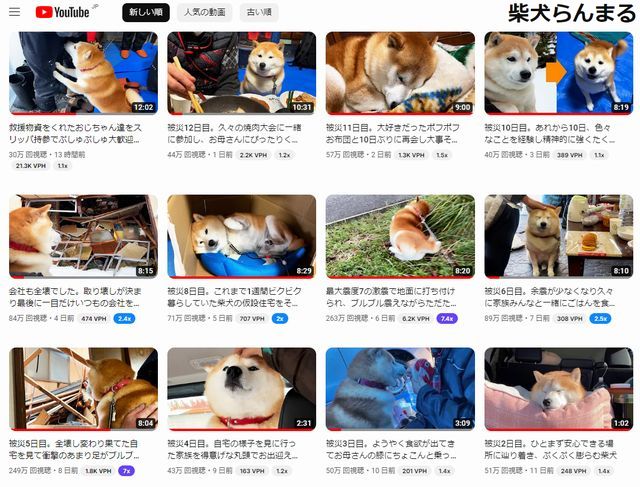Open the 最大震度7の激震 video
This screenshot has width=640, height=487.
pyautogui.click(x=399, y=236)
